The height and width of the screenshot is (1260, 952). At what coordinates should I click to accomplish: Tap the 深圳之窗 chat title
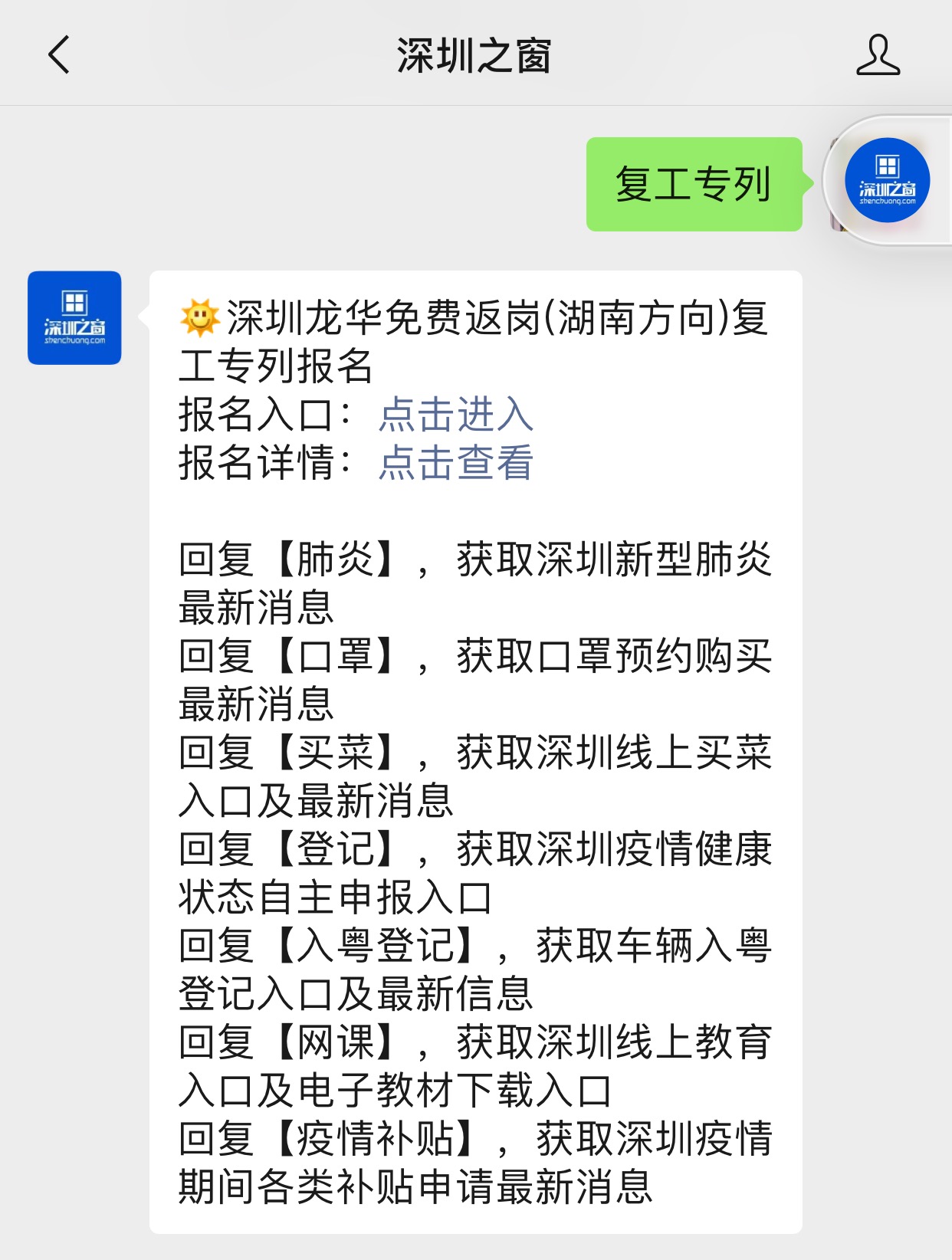point(475,54)
